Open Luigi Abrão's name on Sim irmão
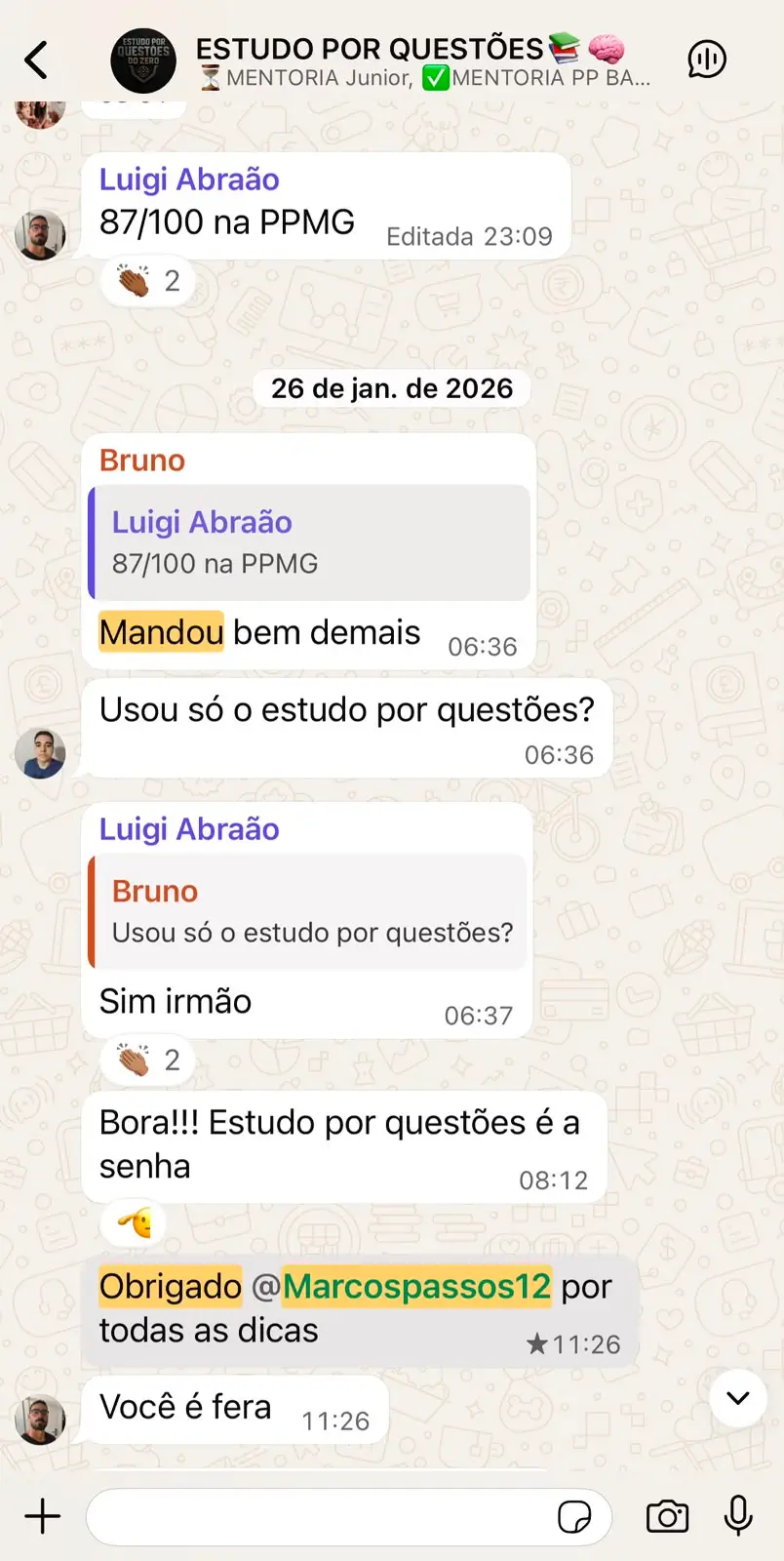 click(189, 829)
